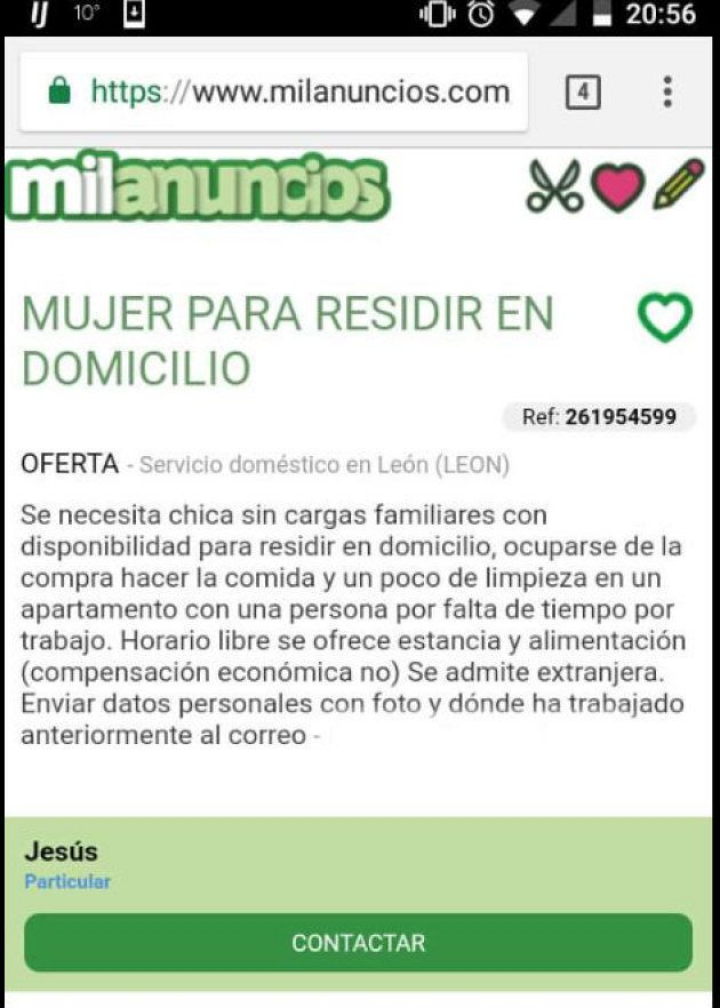
Task: Open the Chrome overflow menu
Action: click(x=667, y=93)
